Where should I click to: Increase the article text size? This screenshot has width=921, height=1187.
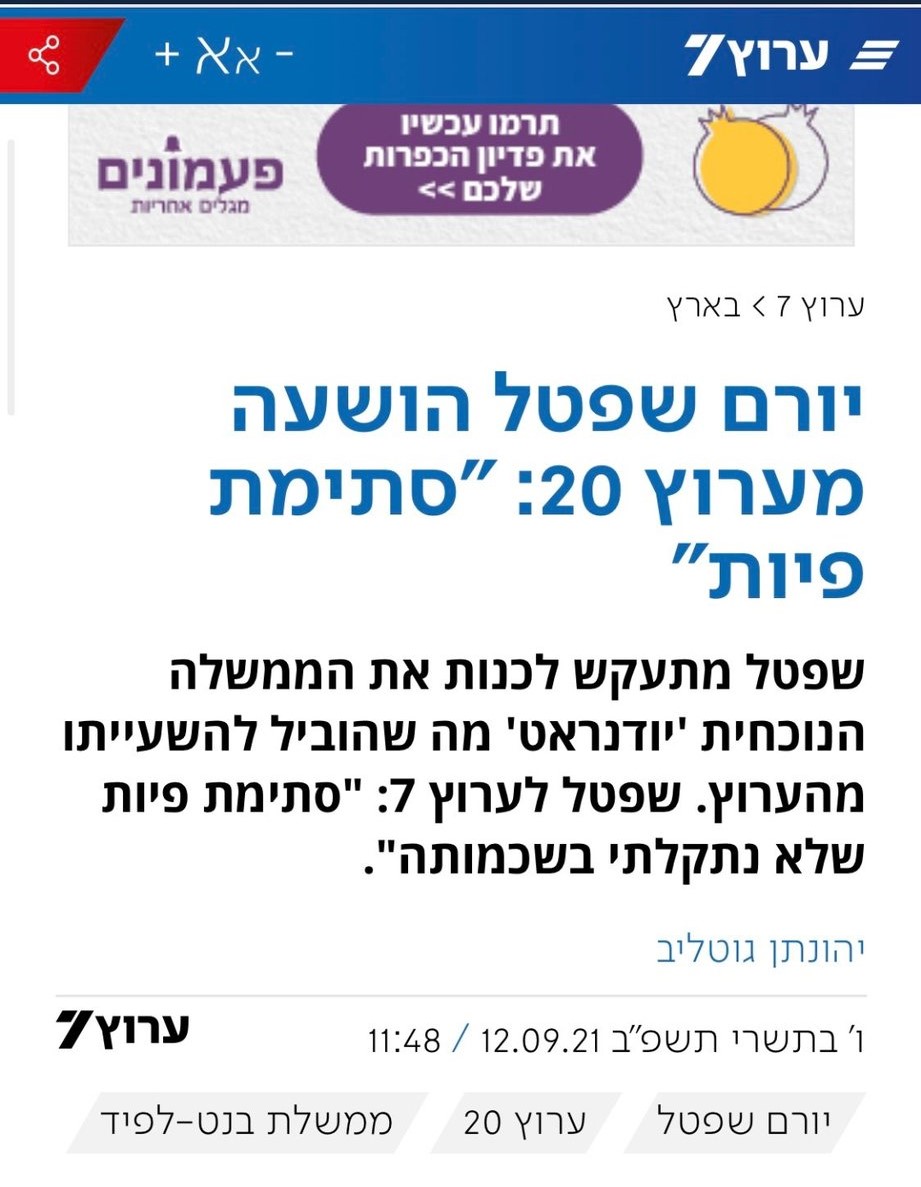(x=166, y=54)
